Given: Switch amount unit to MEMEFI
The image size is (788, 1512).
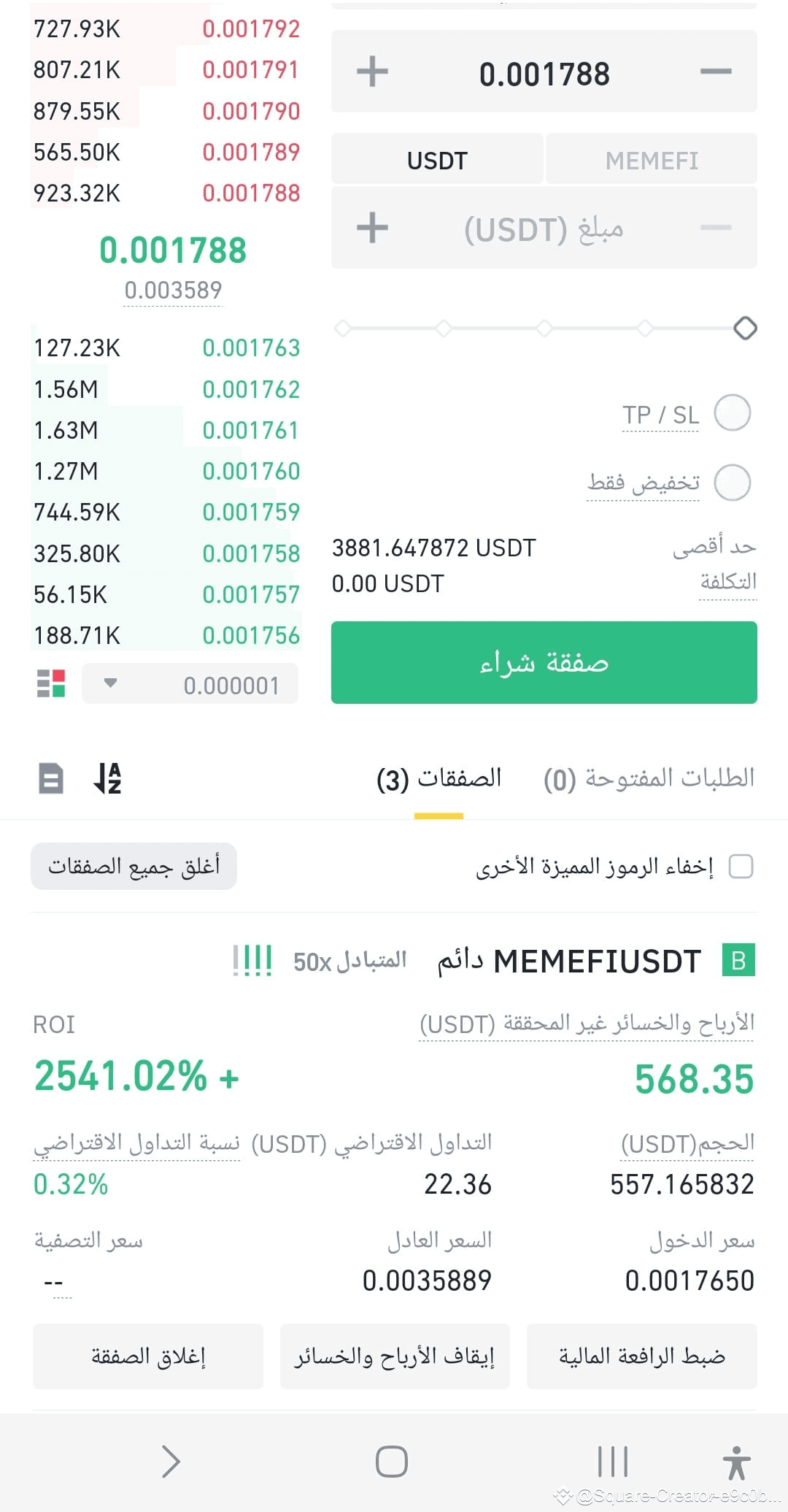Looking at the screenshot, I should [652, 160].
